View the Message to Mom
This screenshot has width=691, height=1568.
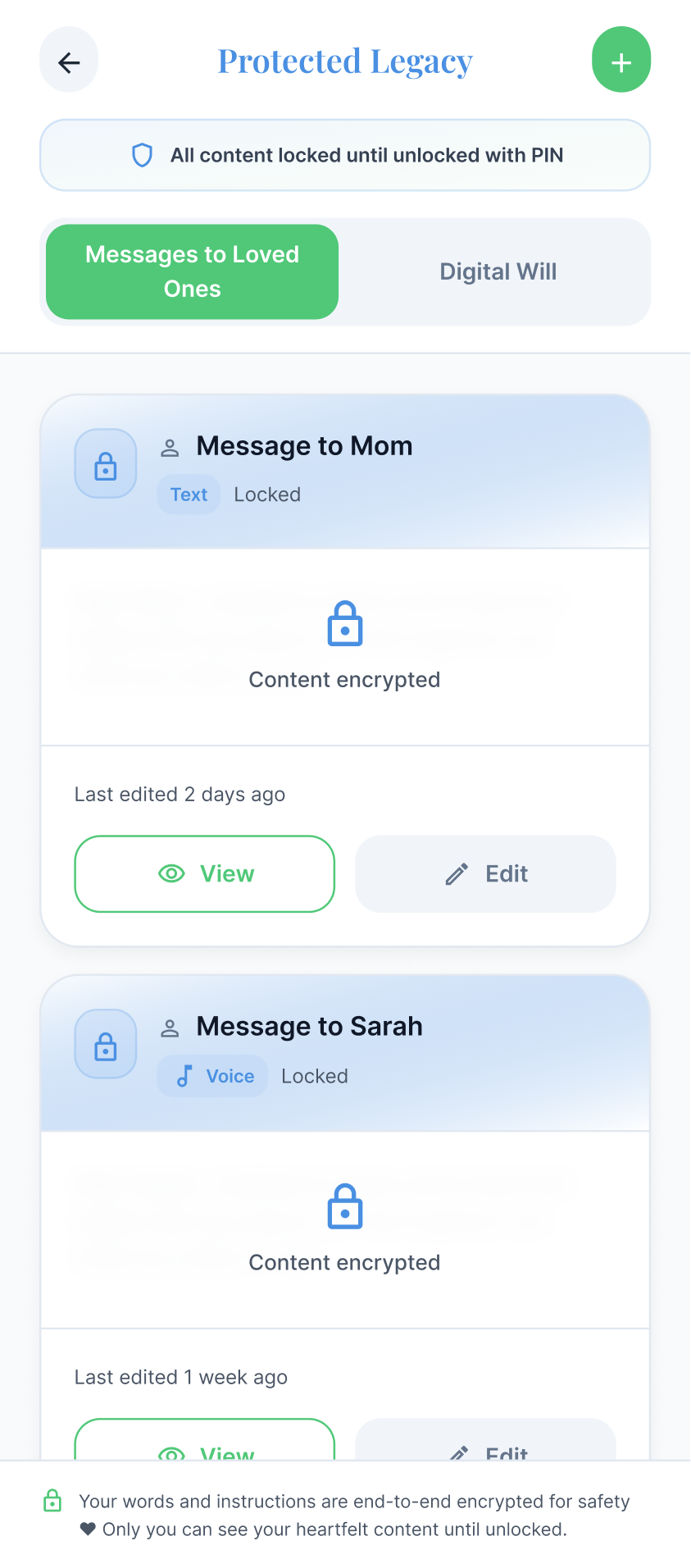(x=205, y=873)
